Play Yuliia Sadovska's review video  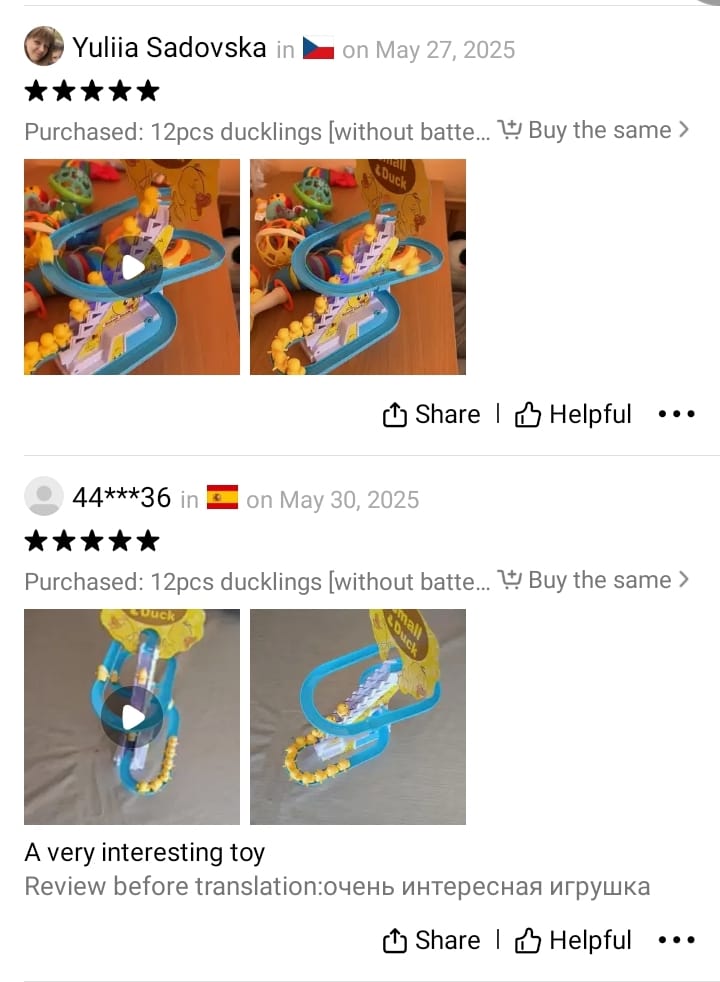pos(132,267)
